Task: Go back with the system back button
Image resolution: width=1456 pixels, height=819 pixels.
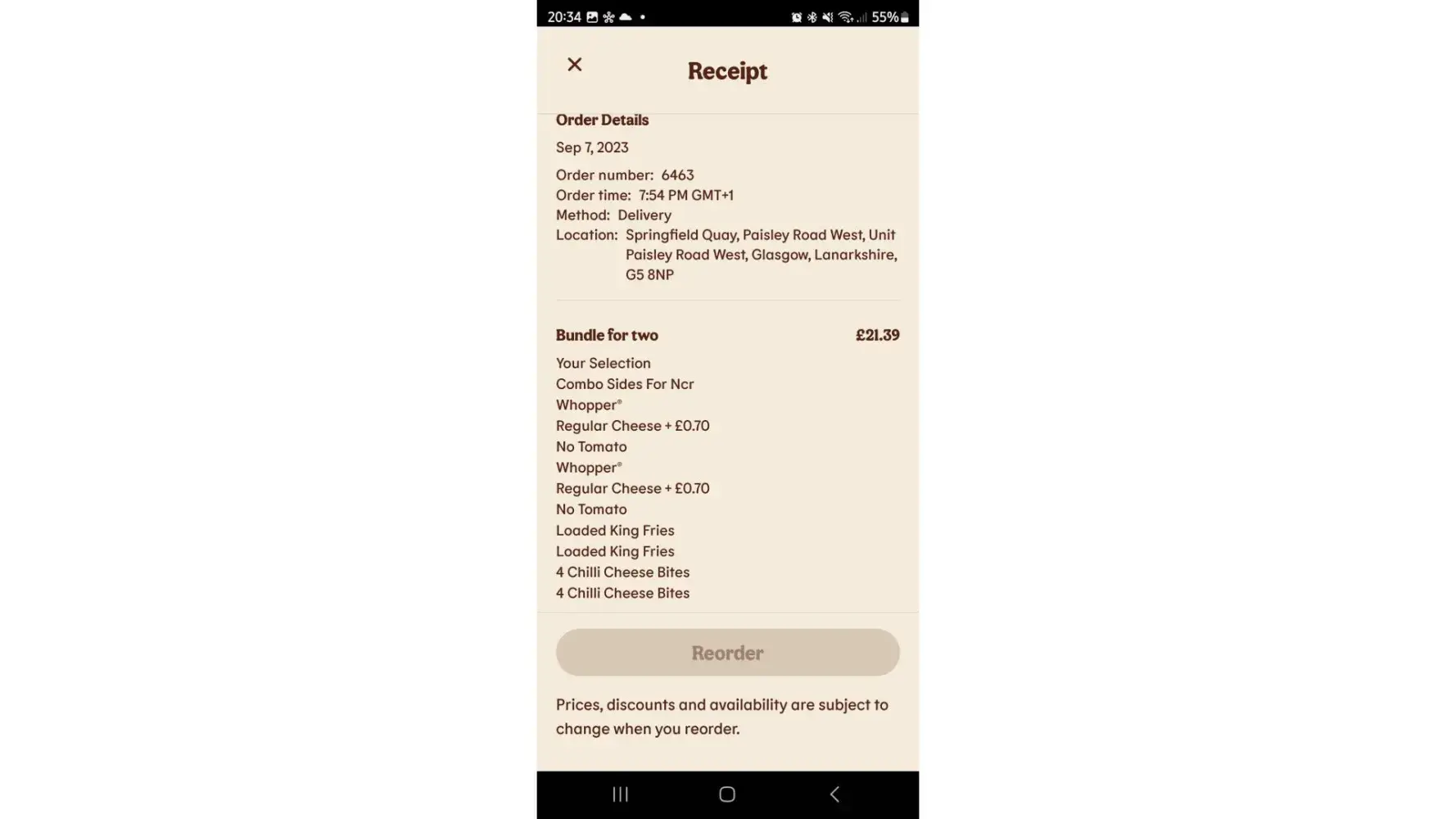Action: pyautogui.click(x=834, y=794)
